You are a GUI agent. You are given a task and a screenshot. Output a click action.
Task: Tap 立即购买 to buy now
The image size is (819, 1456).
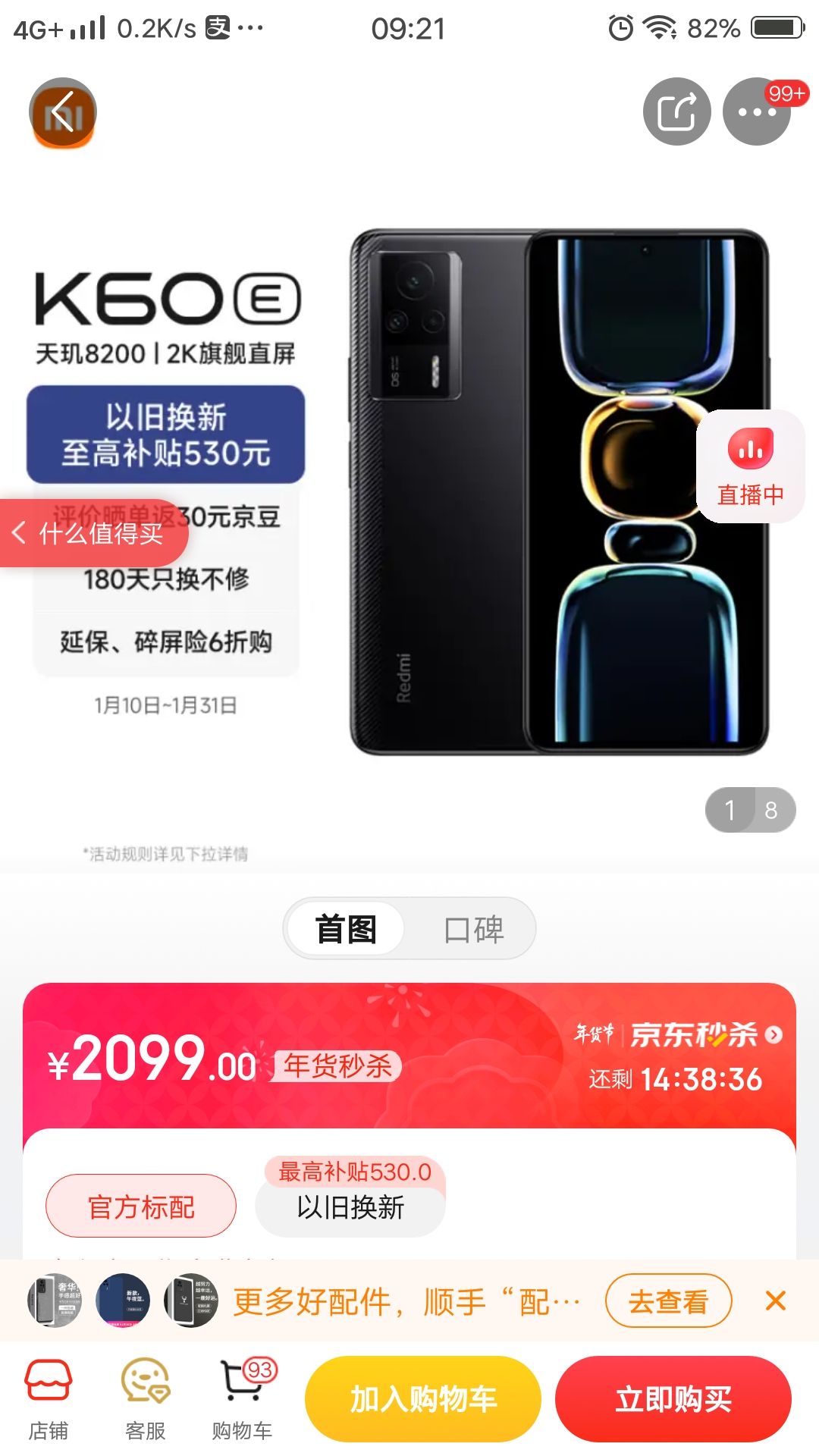click(x=673, y=1399)
